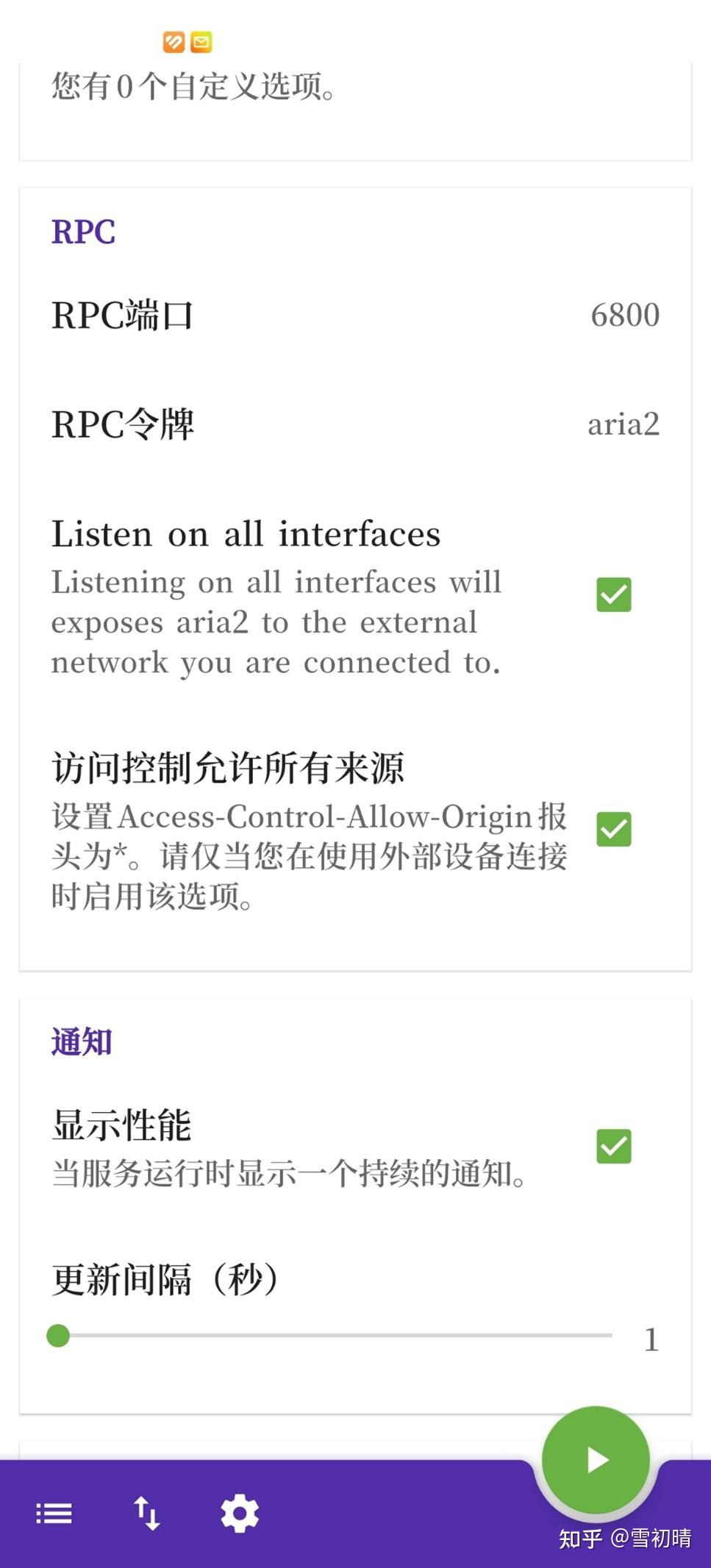Edit the RPC端口 value 6800

626,316
